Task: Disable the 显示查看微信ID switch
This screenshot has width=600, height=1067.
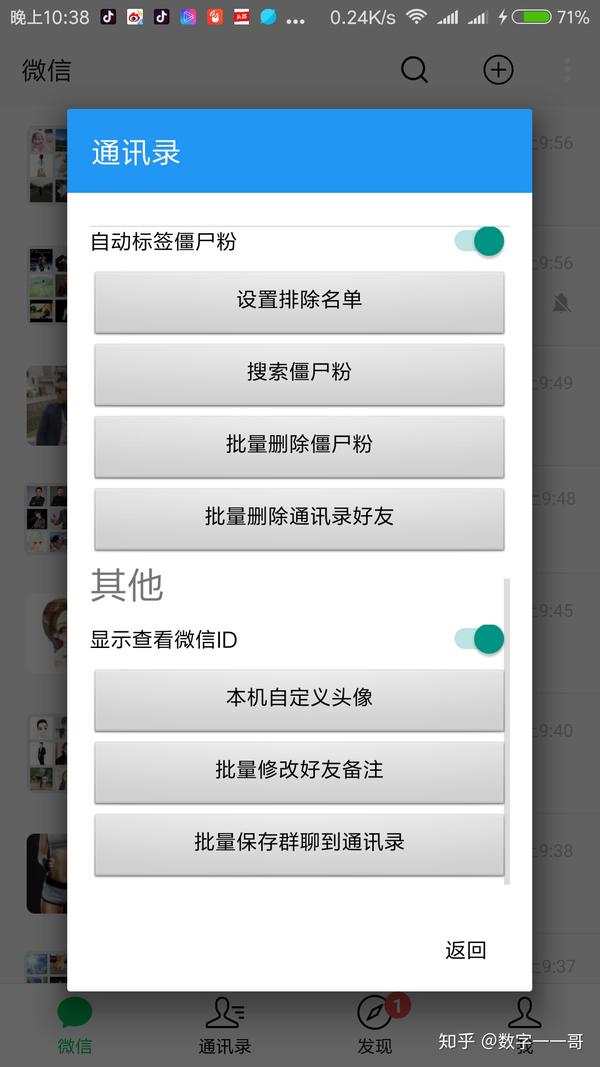Action: tap(479, 639)
